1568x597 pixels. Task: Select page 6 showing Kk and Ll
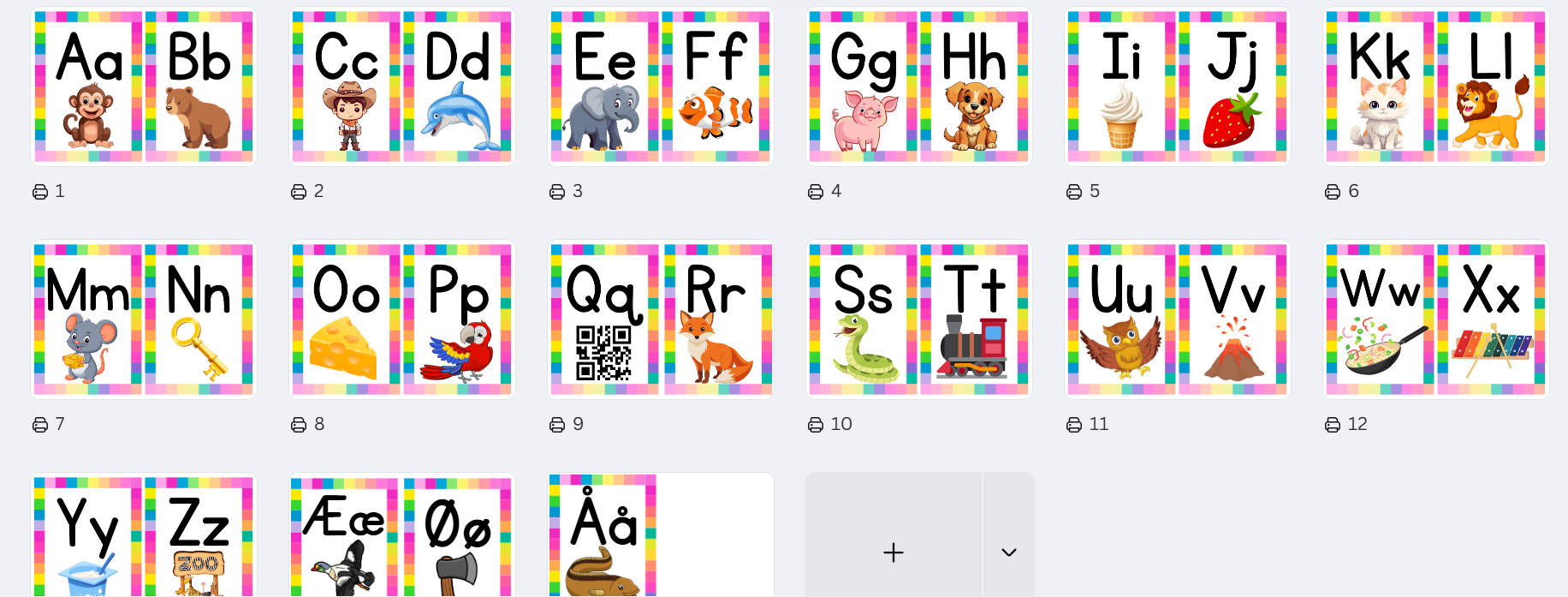coord(1436,87)
